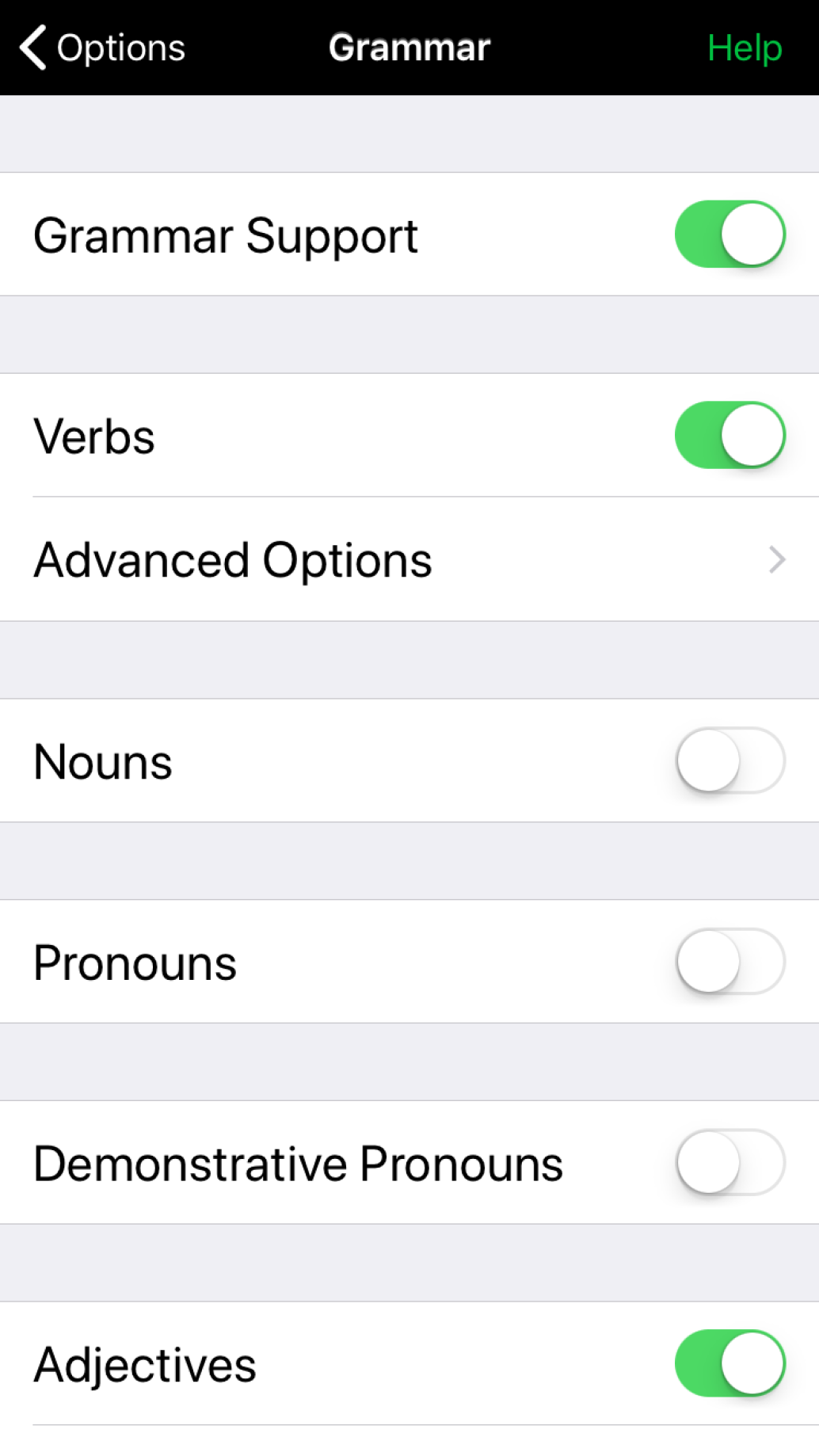The image size is (819, 1456).
Task: Switch off the Adjectives toggle
Action: (729, 1364)
